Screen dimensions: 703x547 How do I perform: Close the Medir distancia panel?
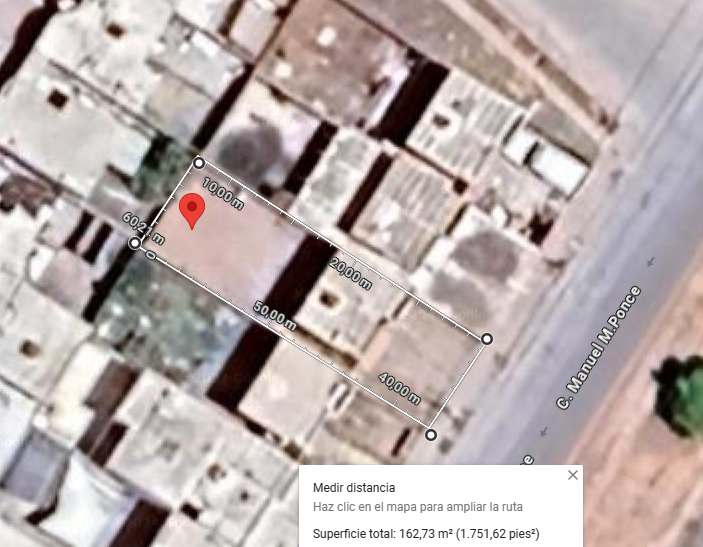click(573, 475)
